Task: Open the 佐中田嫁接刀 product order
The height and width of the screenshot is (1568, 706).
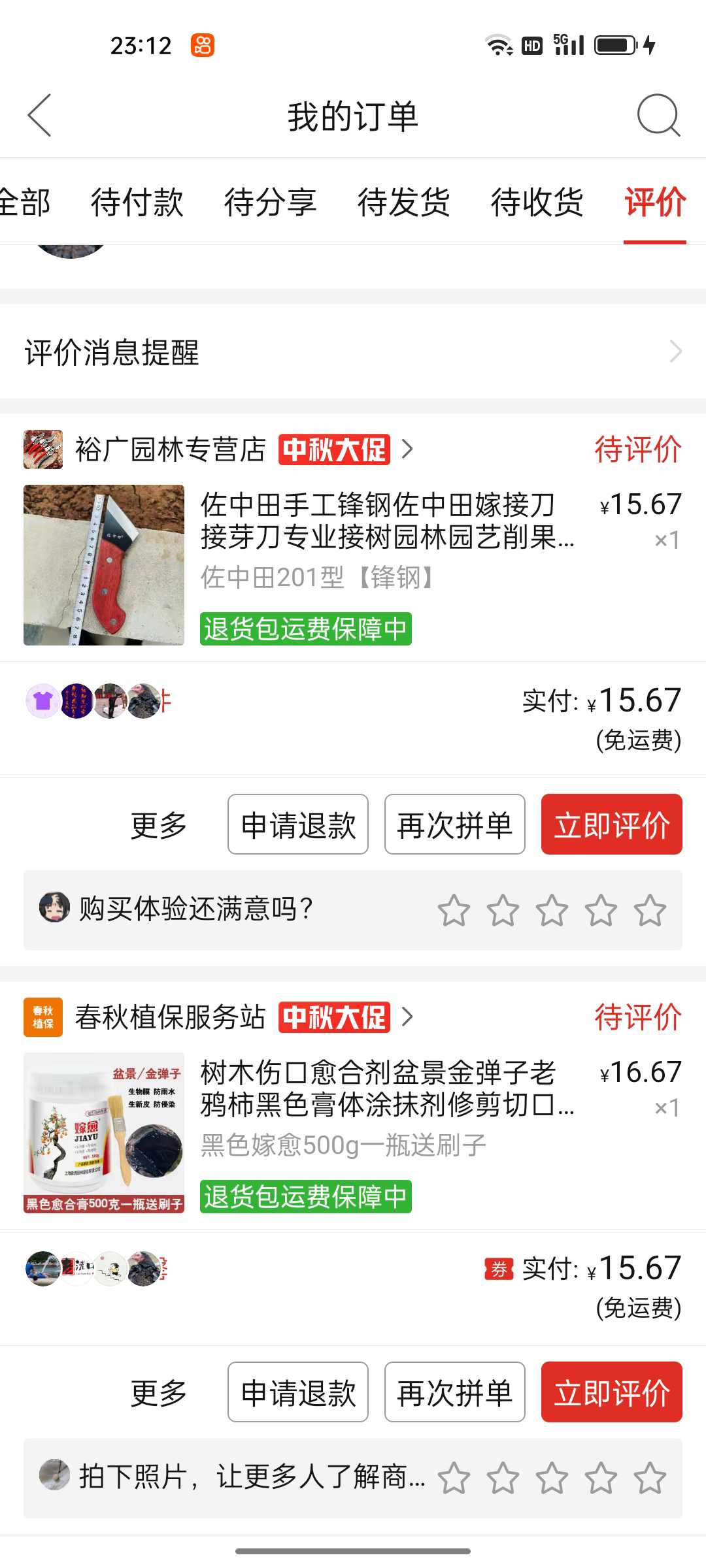Action: [353, 565]
